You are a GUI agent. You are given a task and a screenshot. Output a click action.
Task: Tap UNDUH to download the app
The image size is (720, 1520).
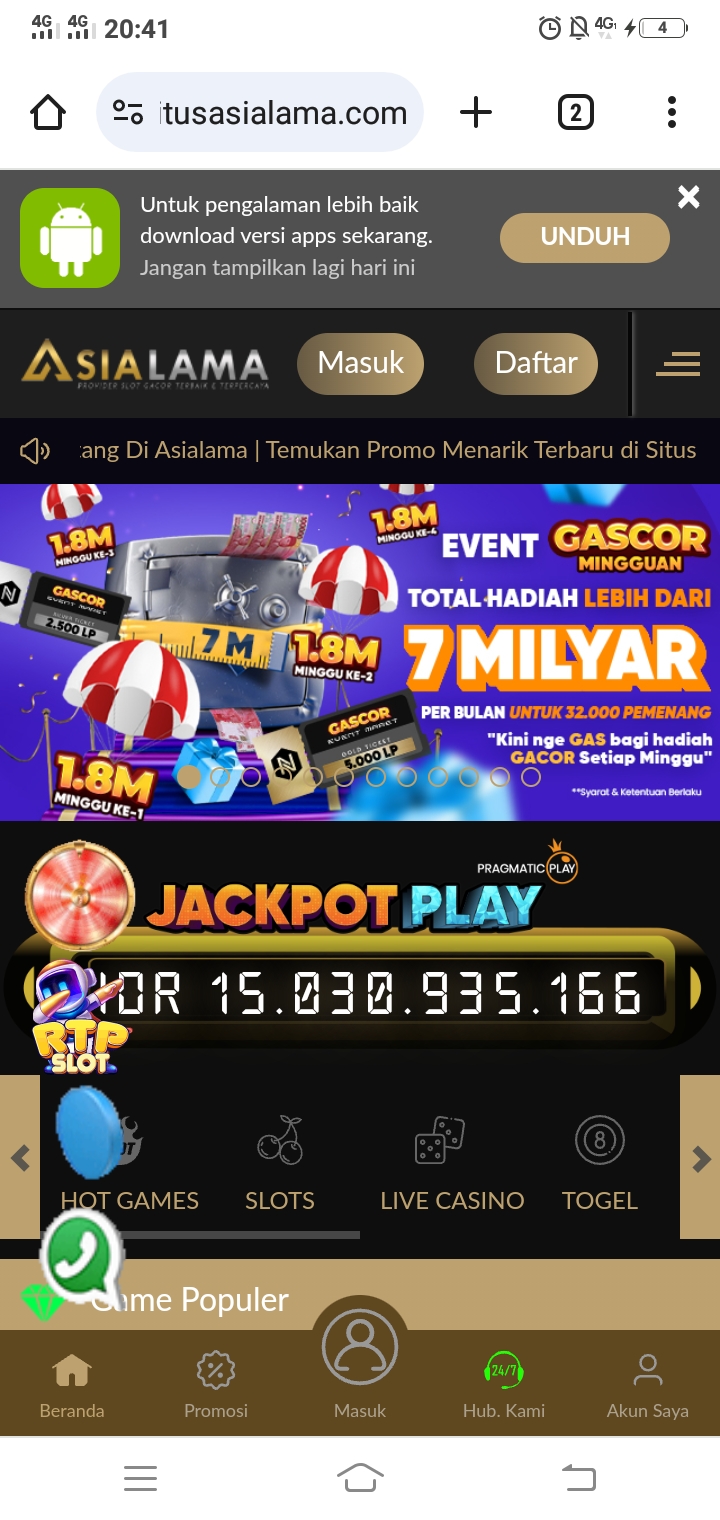585,237
